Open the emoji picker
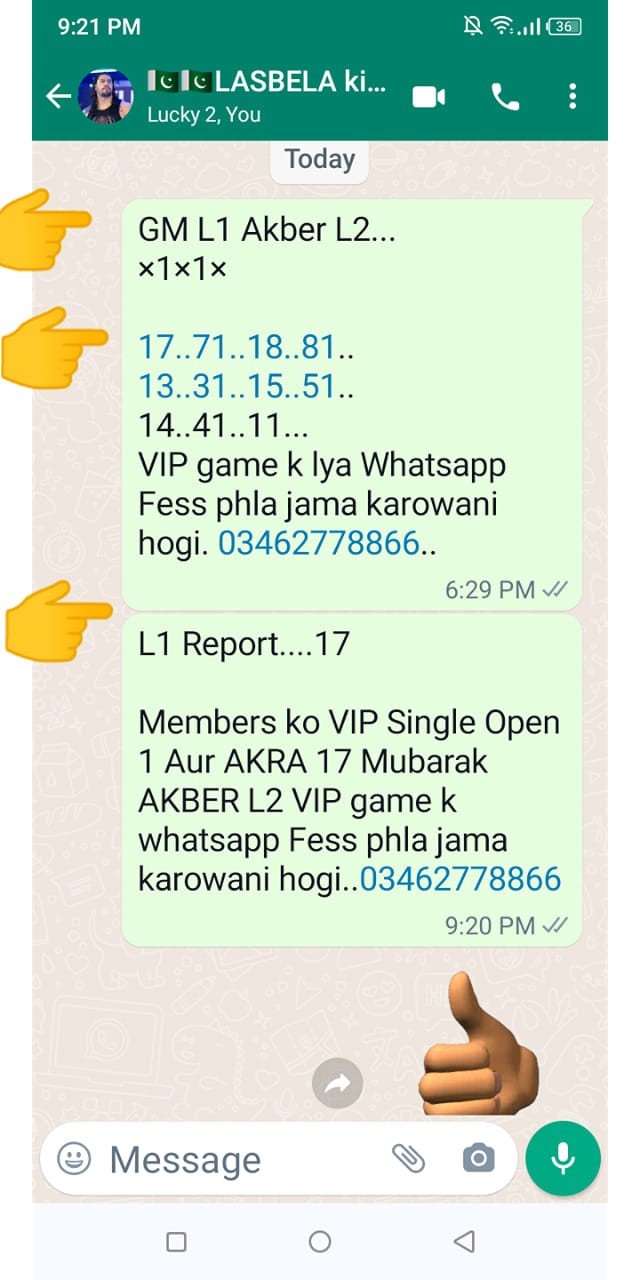The height and width of the screenshot is (1280, 640). (74, 1158)
